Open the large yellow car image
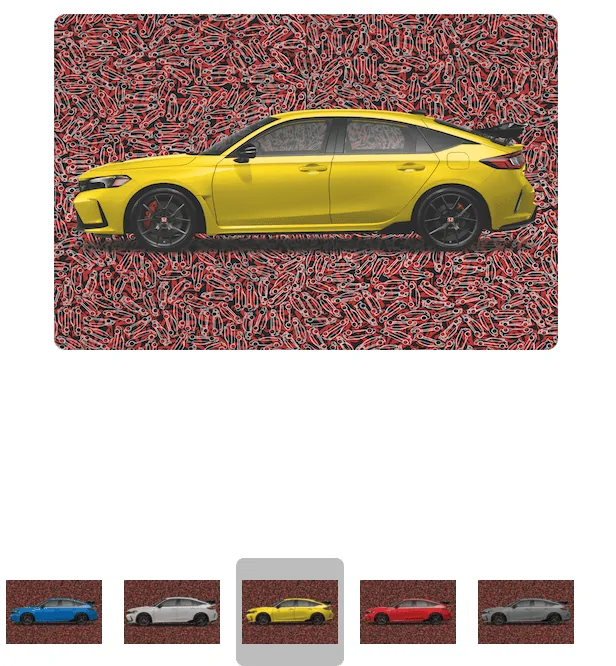616x666 pixels. (305, 182)
